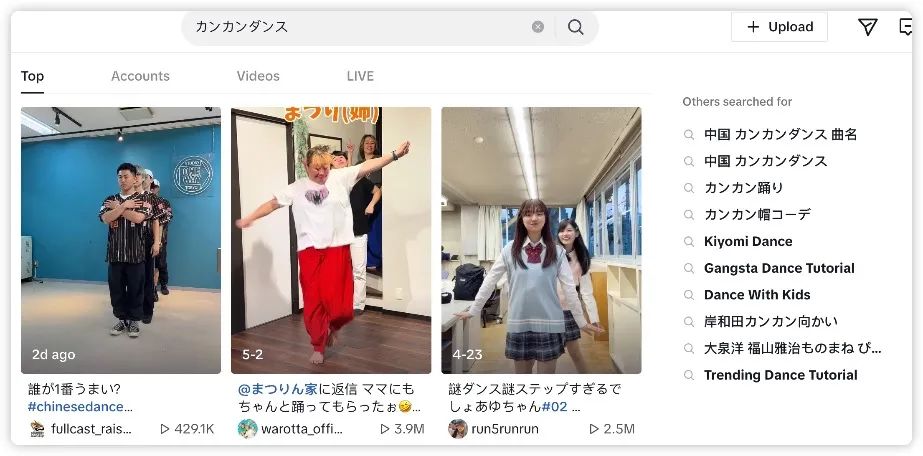This screenshot has width=923, height=456.
Task: Open the video dated 5-2
Action: [331, 240]
